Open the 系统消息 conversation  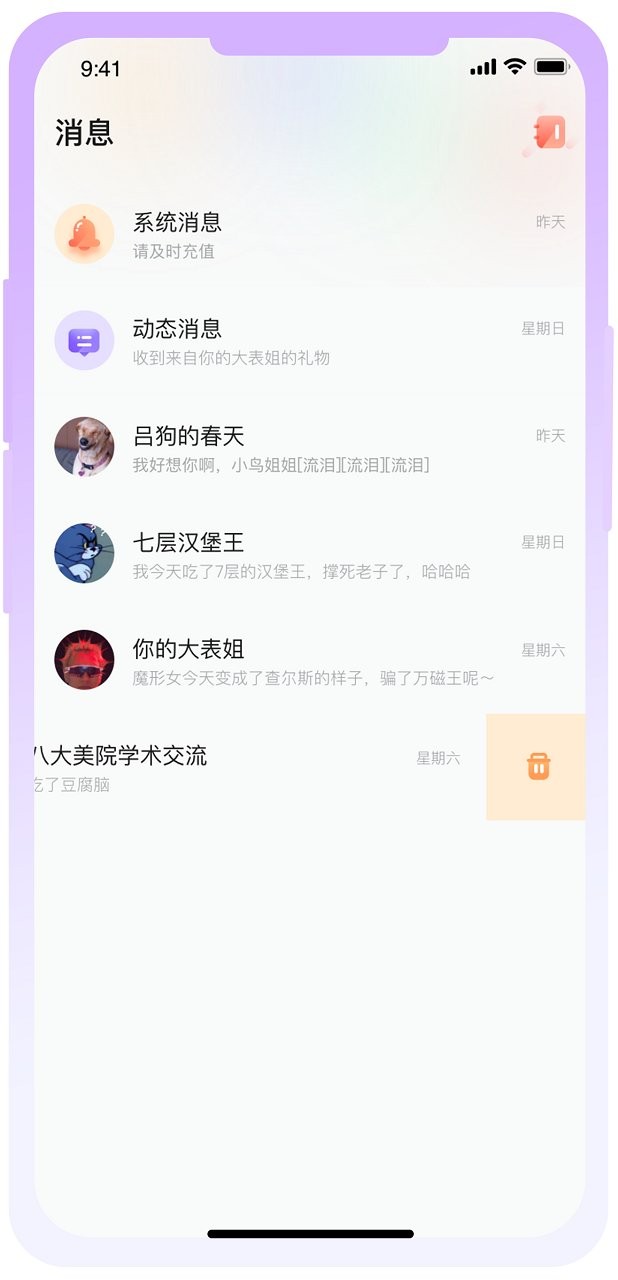coord(310,235)
